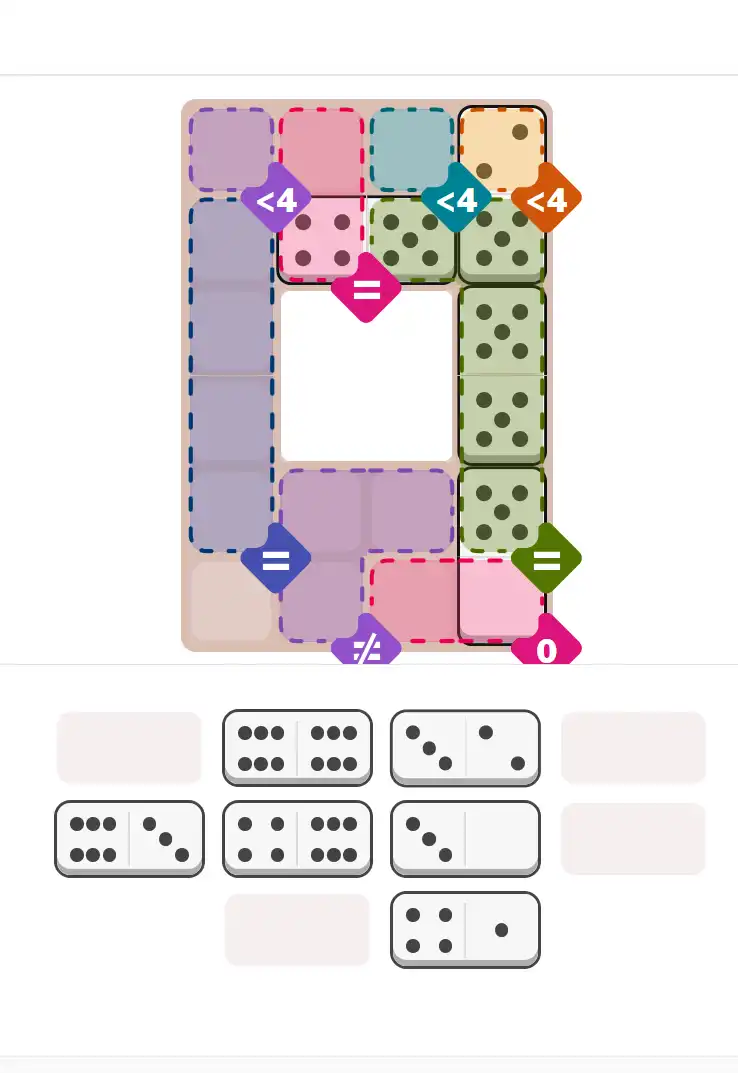Tap the placed two-pip domino half on board

point(502,151)
